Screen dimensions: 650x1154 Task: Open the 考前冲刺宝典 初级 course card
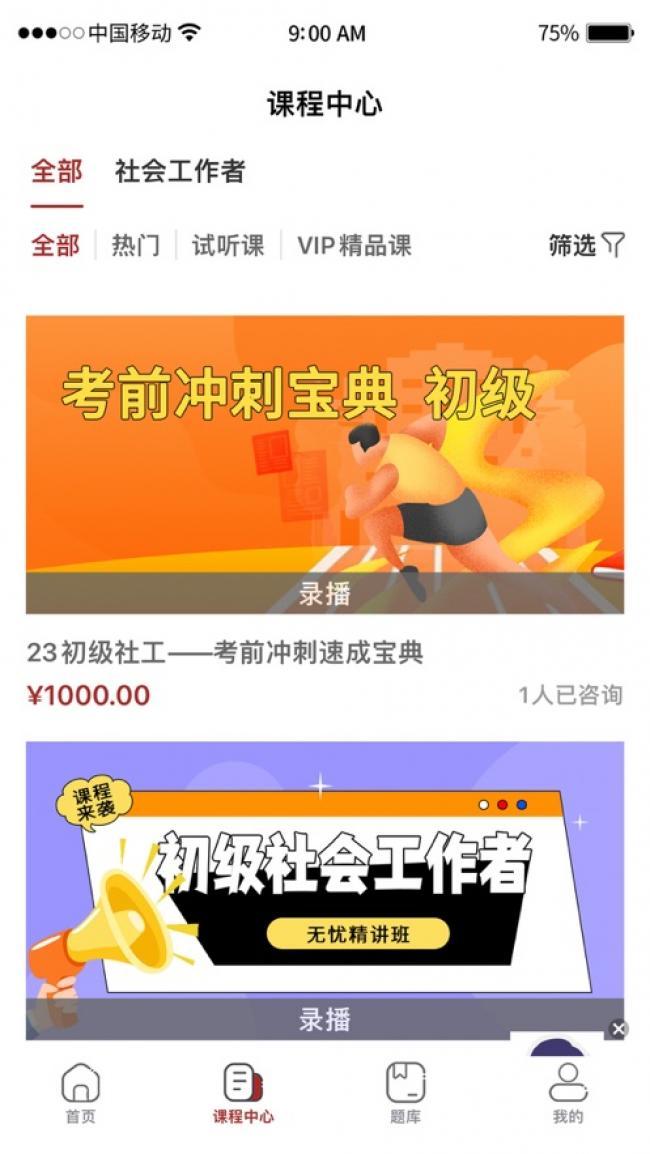click(x=324, y=464)
